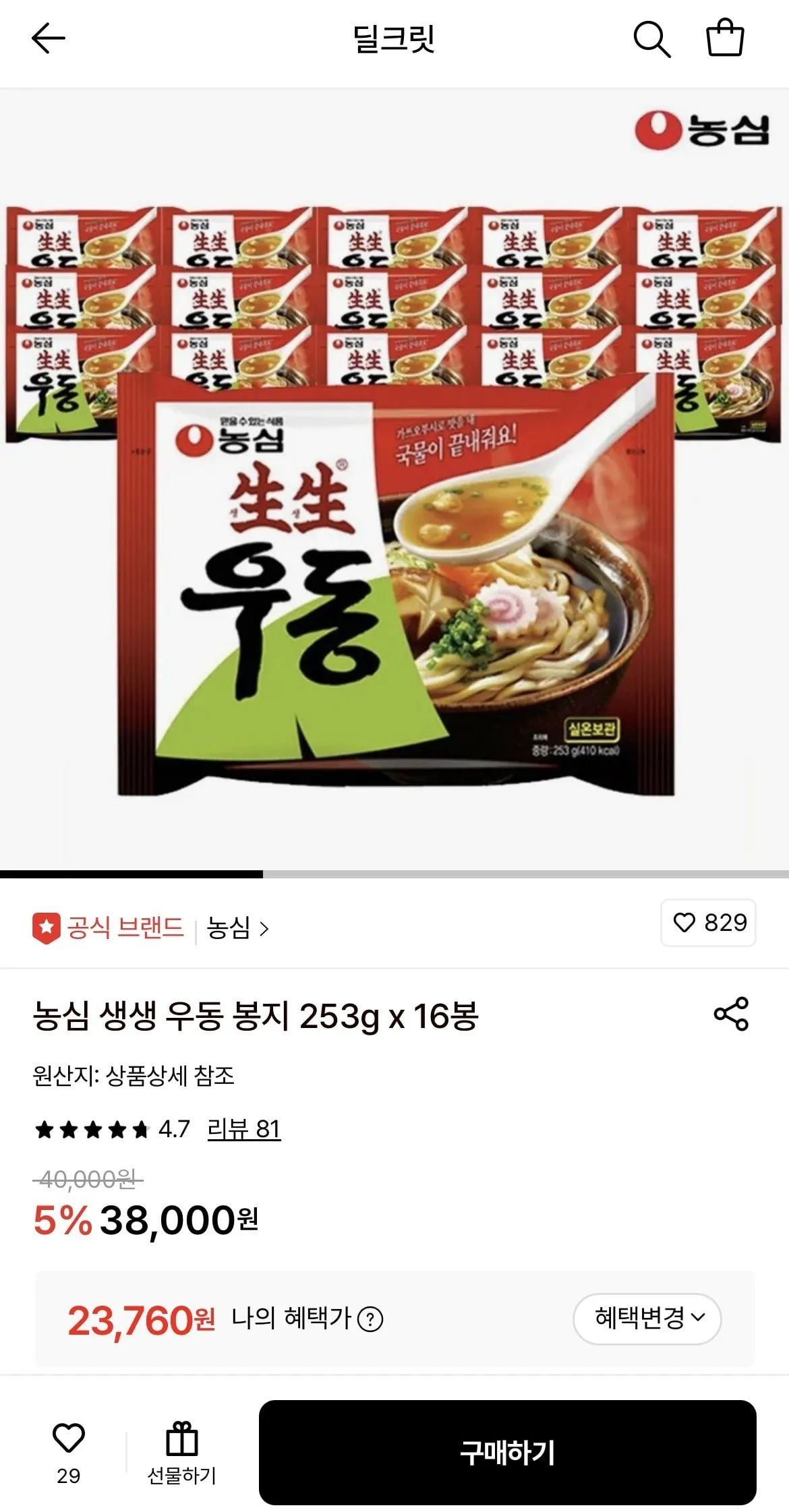This screenshot has width=789, height=1512.
Task: Tap the 829 heart wishlist button
Action: 708,922
